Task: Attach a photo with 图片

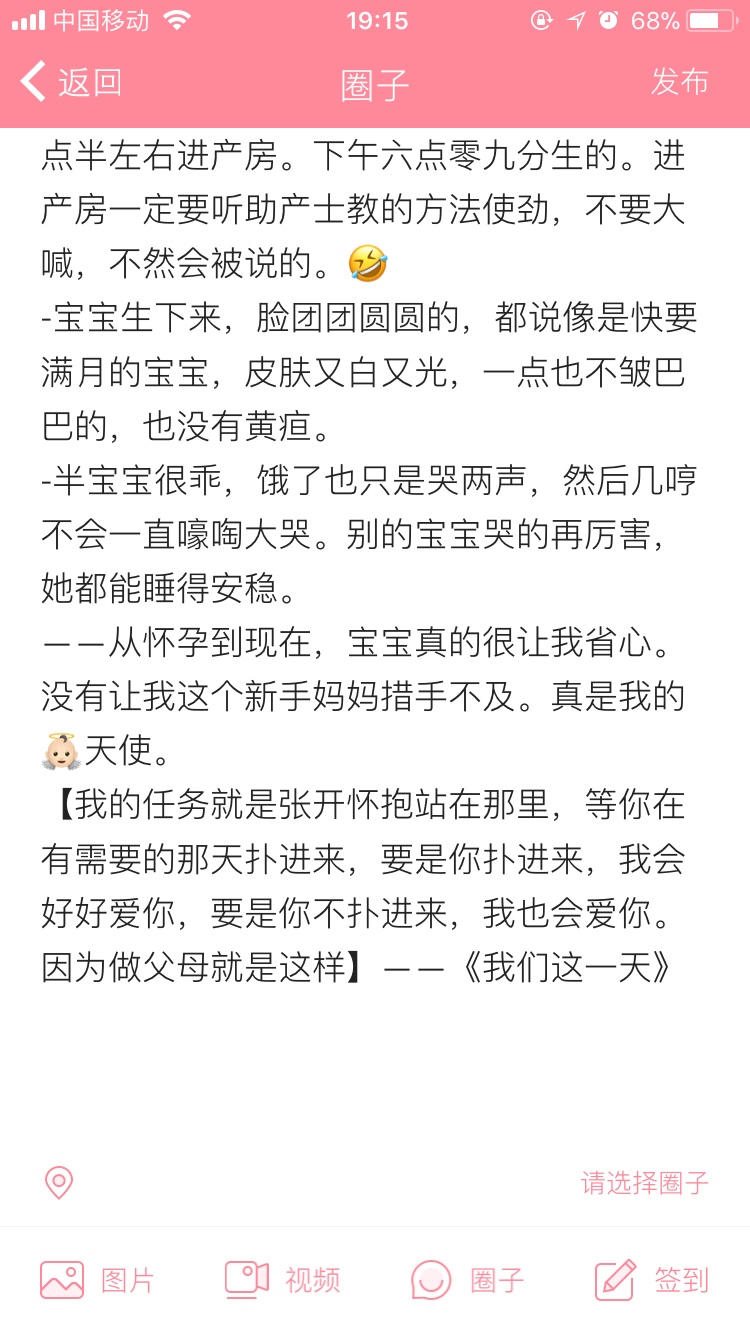Action: (x=97, y=1279)
